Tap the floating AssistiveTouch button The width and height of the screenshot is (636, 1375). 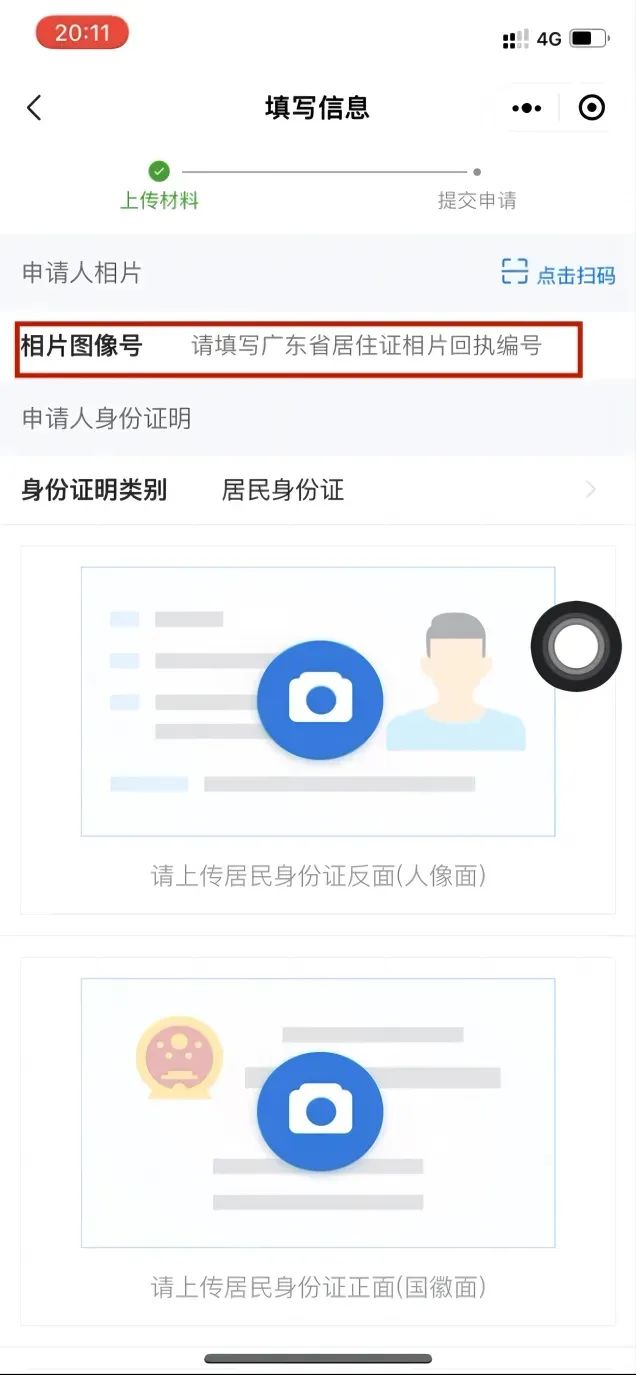(x=576, y=646)
